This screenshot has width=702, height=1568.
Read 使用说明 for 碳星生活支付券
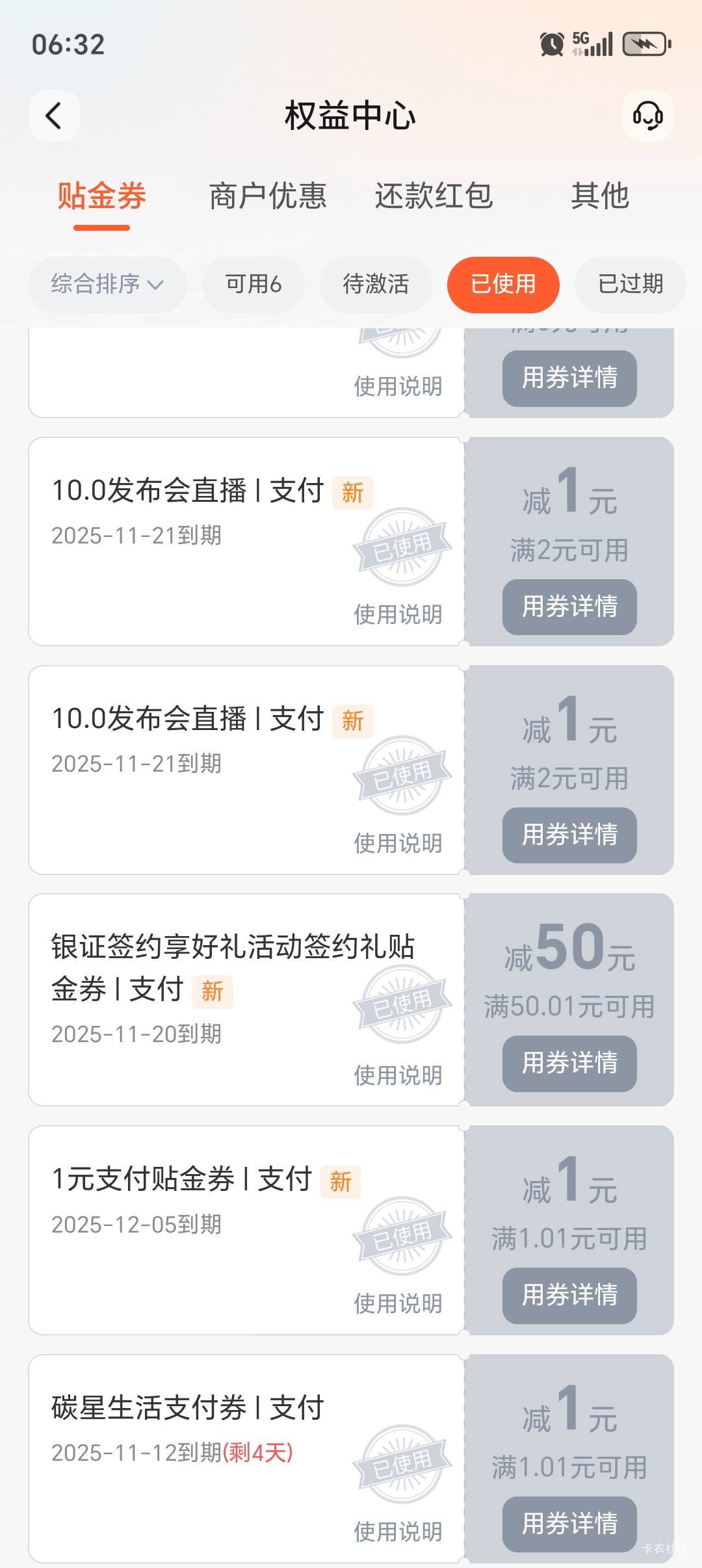click(398, 1532)
